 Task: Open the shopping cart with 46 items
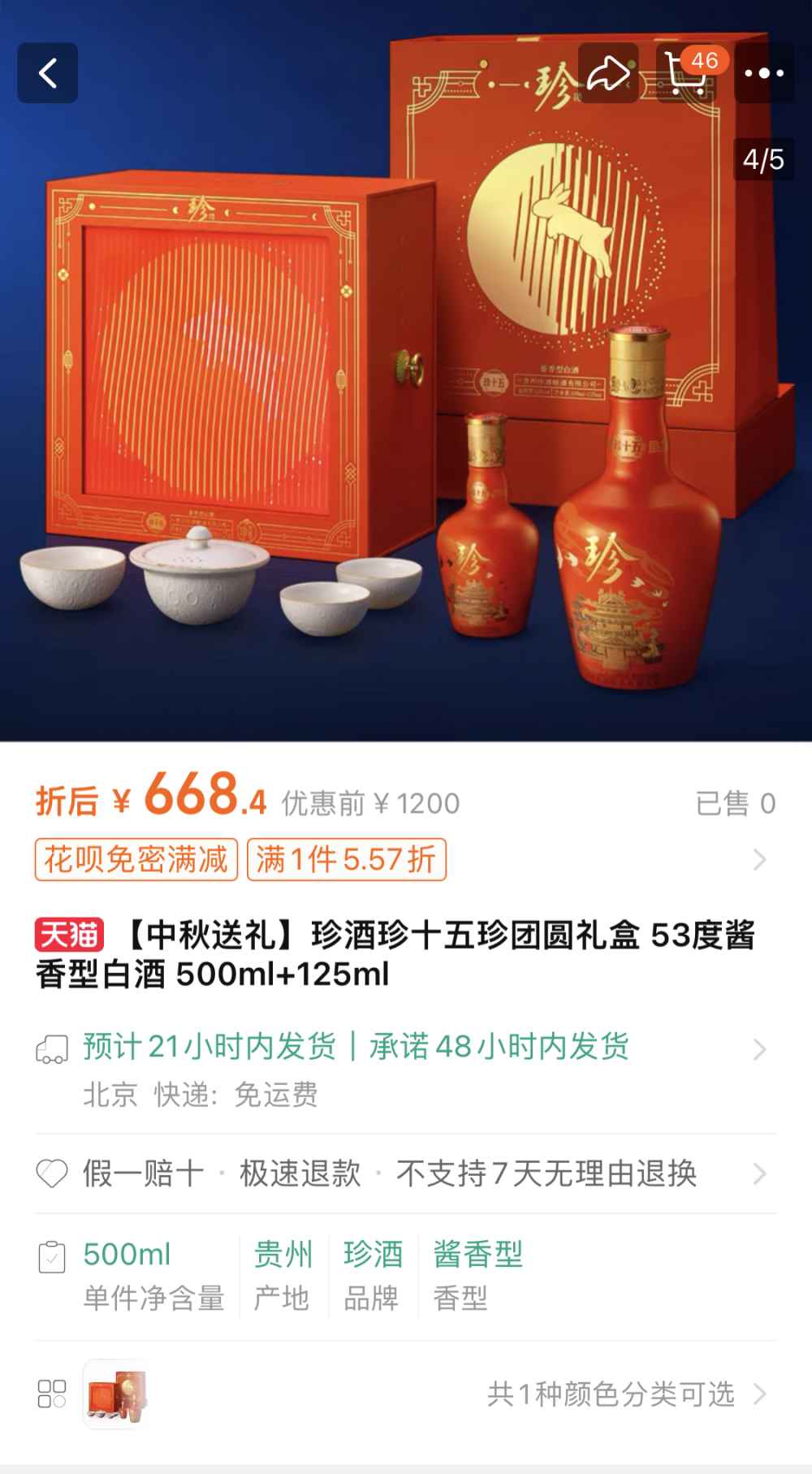pos(686,73)
